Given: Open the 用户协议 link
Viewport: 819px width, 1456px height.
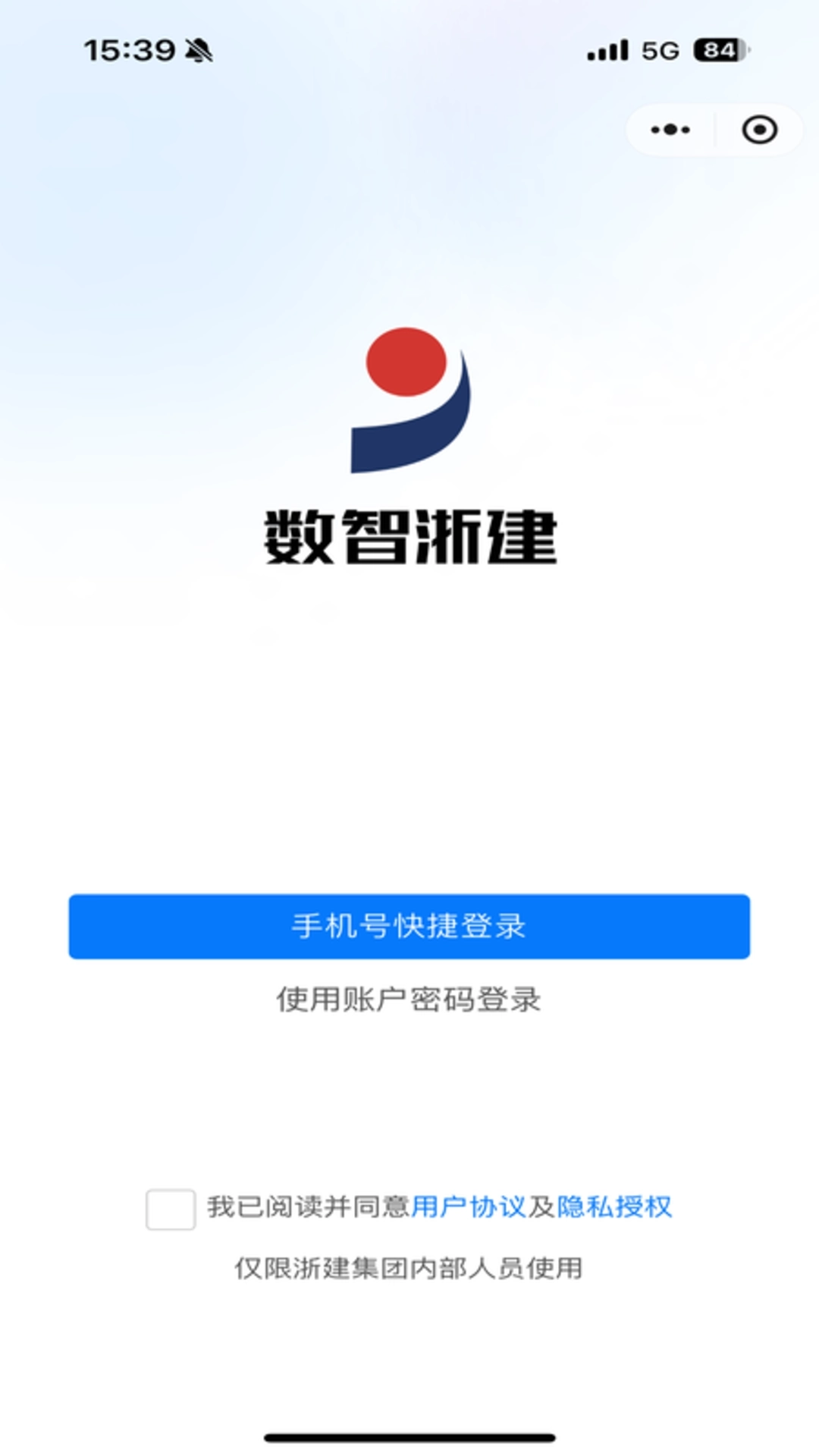Looking at the screenshot, I should coord(468,1207).
